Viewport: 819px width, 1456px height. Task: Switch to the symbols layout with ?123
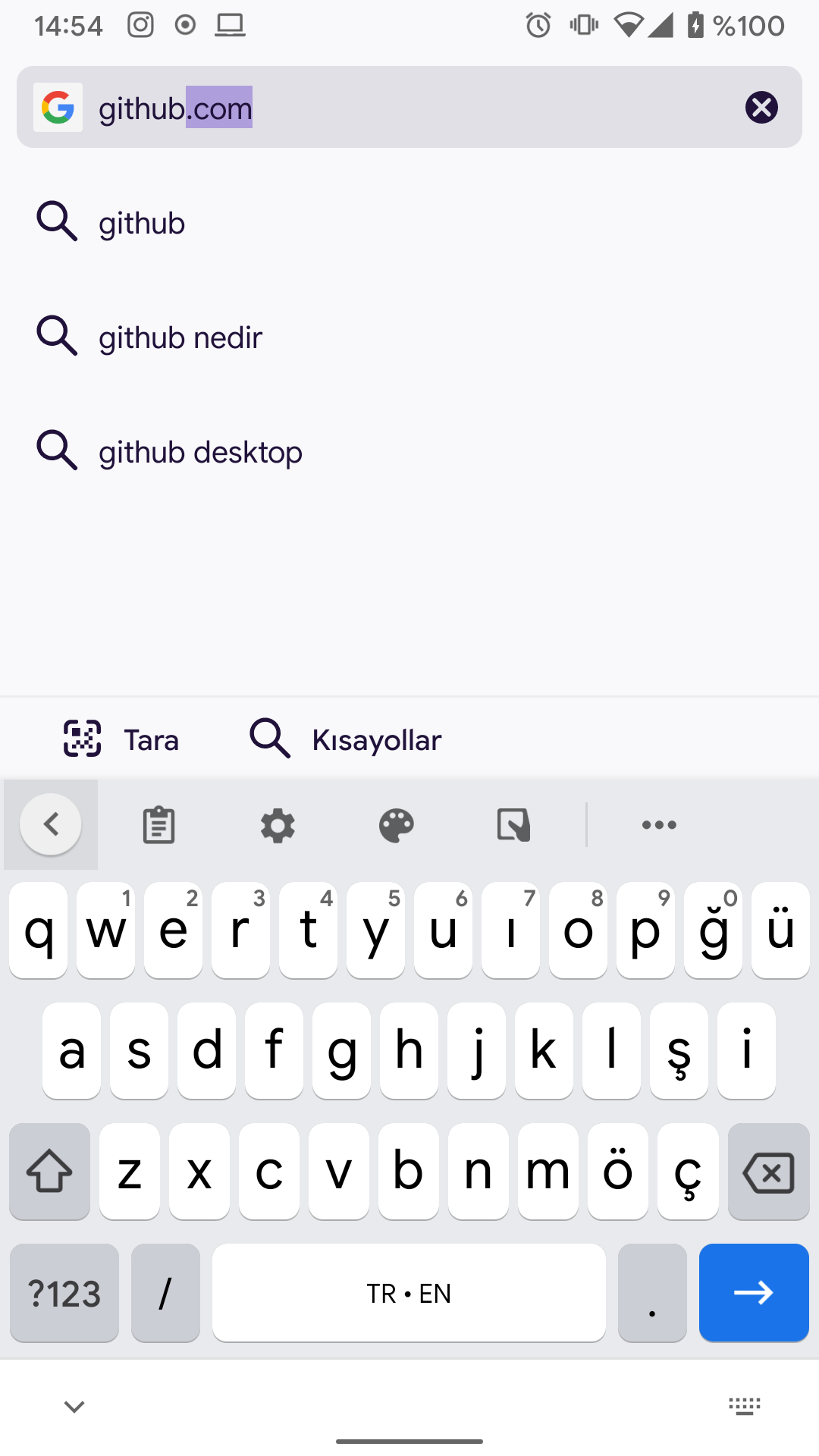tap(64, 1293)
